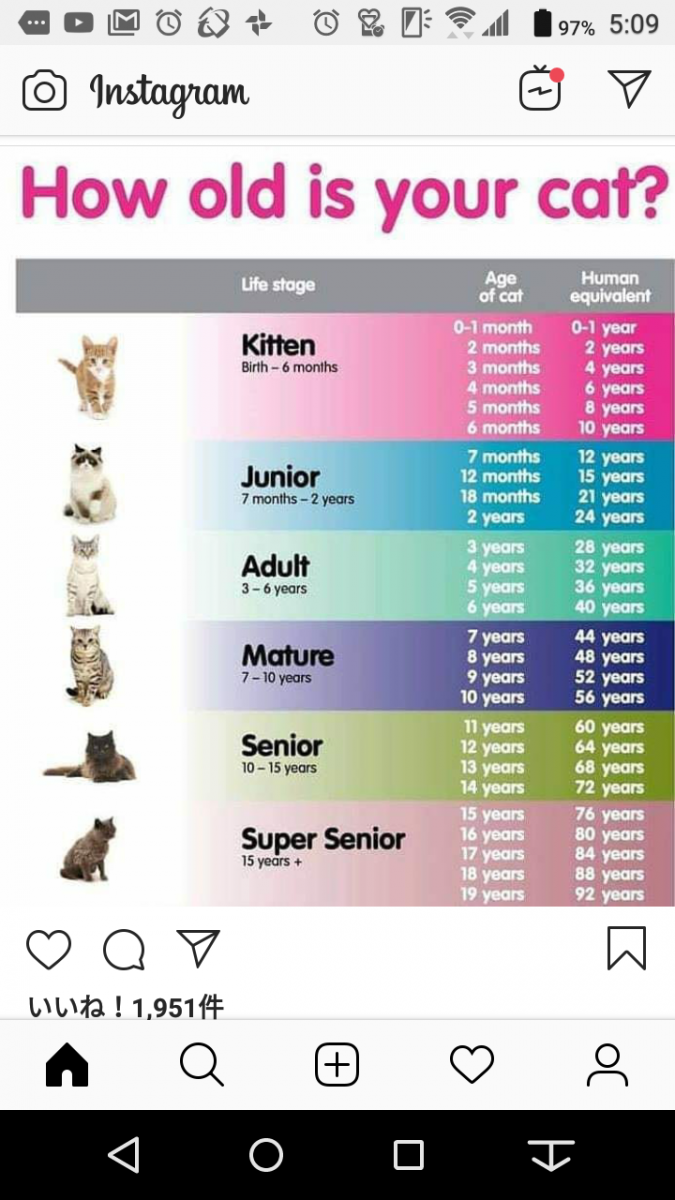Switch to the Profile tab
675x1200 pixels.
[607, 1065]
